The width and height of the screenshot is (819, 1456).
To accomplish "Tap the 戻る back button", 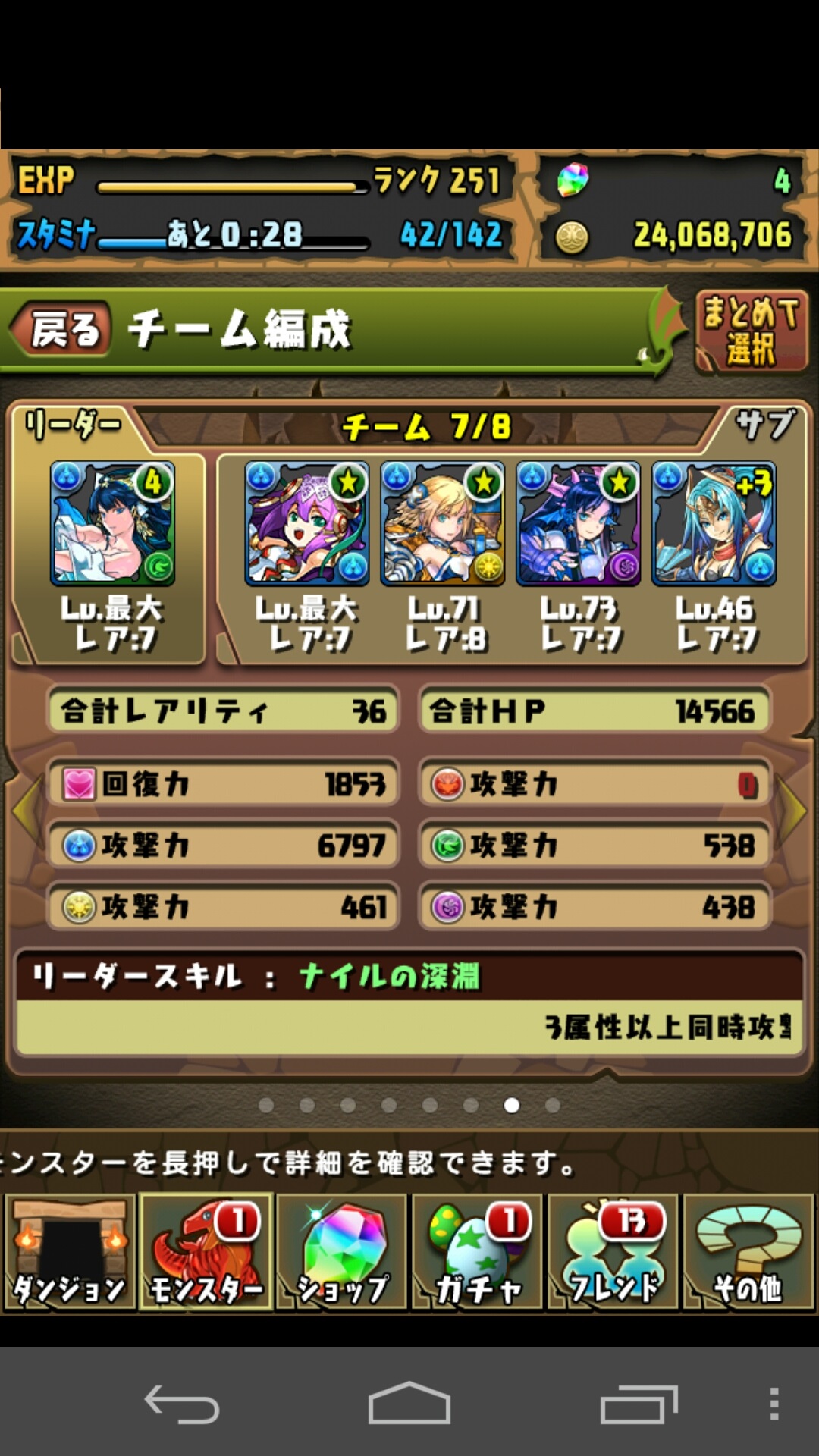I will 61,329.
